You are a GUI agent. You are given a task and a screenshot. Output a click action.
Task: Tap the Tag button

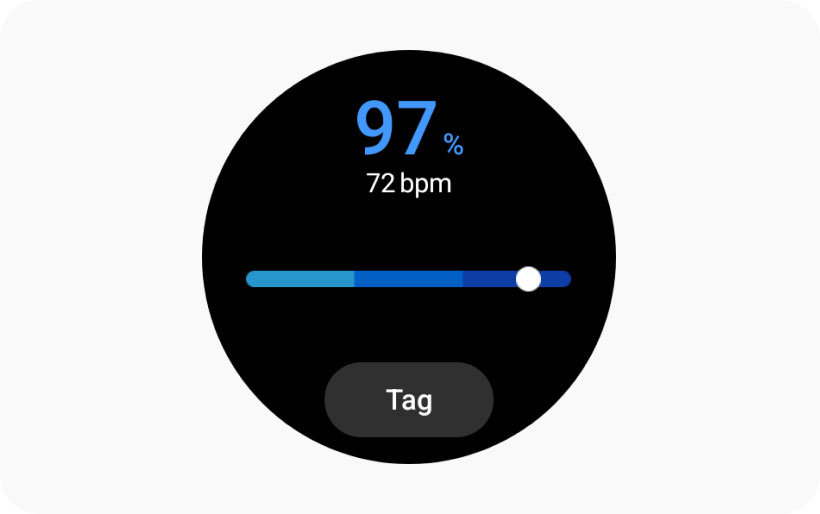409,400
